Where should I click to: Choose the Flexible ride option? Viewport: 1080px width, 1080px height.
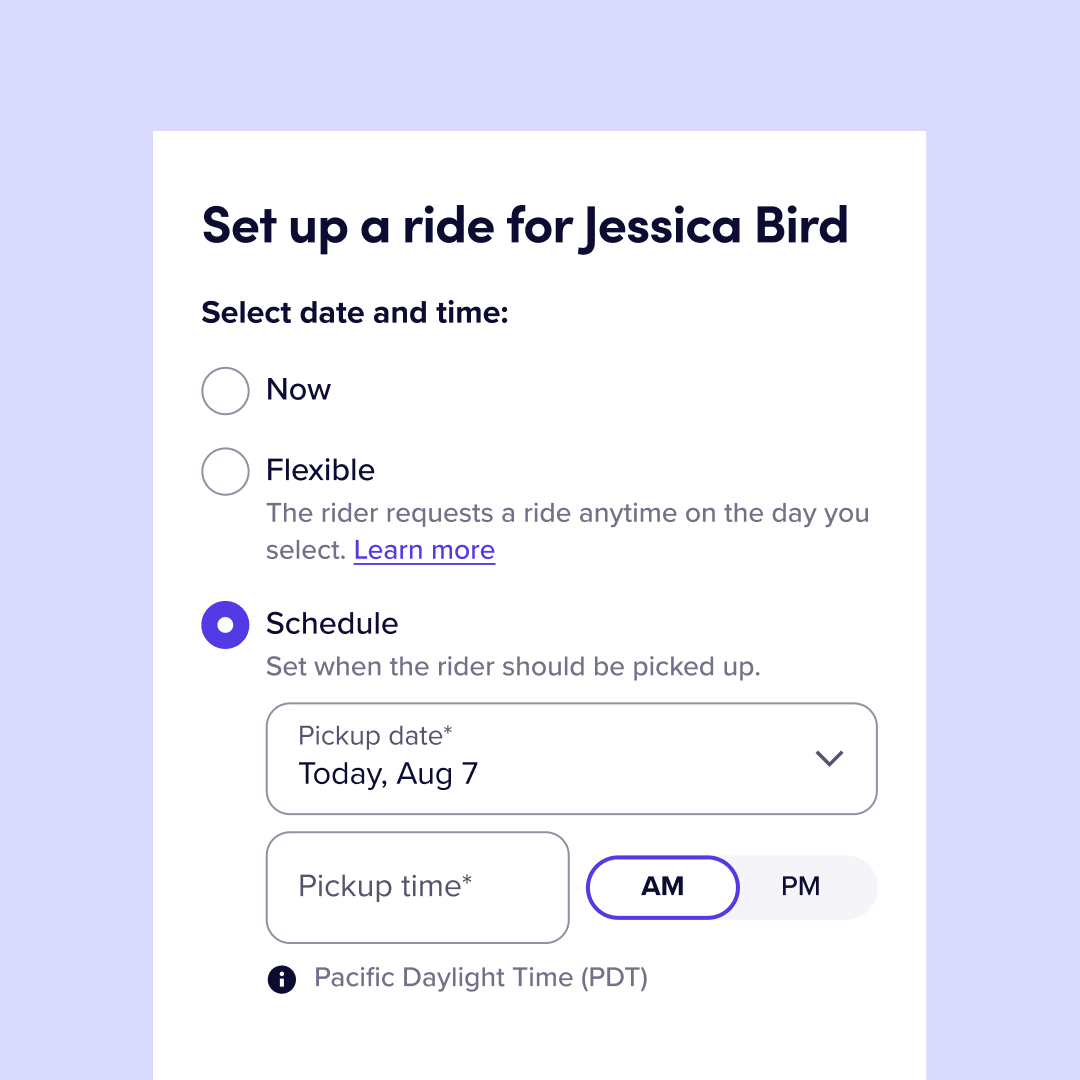pyautogui.click(x=225, y=471)
